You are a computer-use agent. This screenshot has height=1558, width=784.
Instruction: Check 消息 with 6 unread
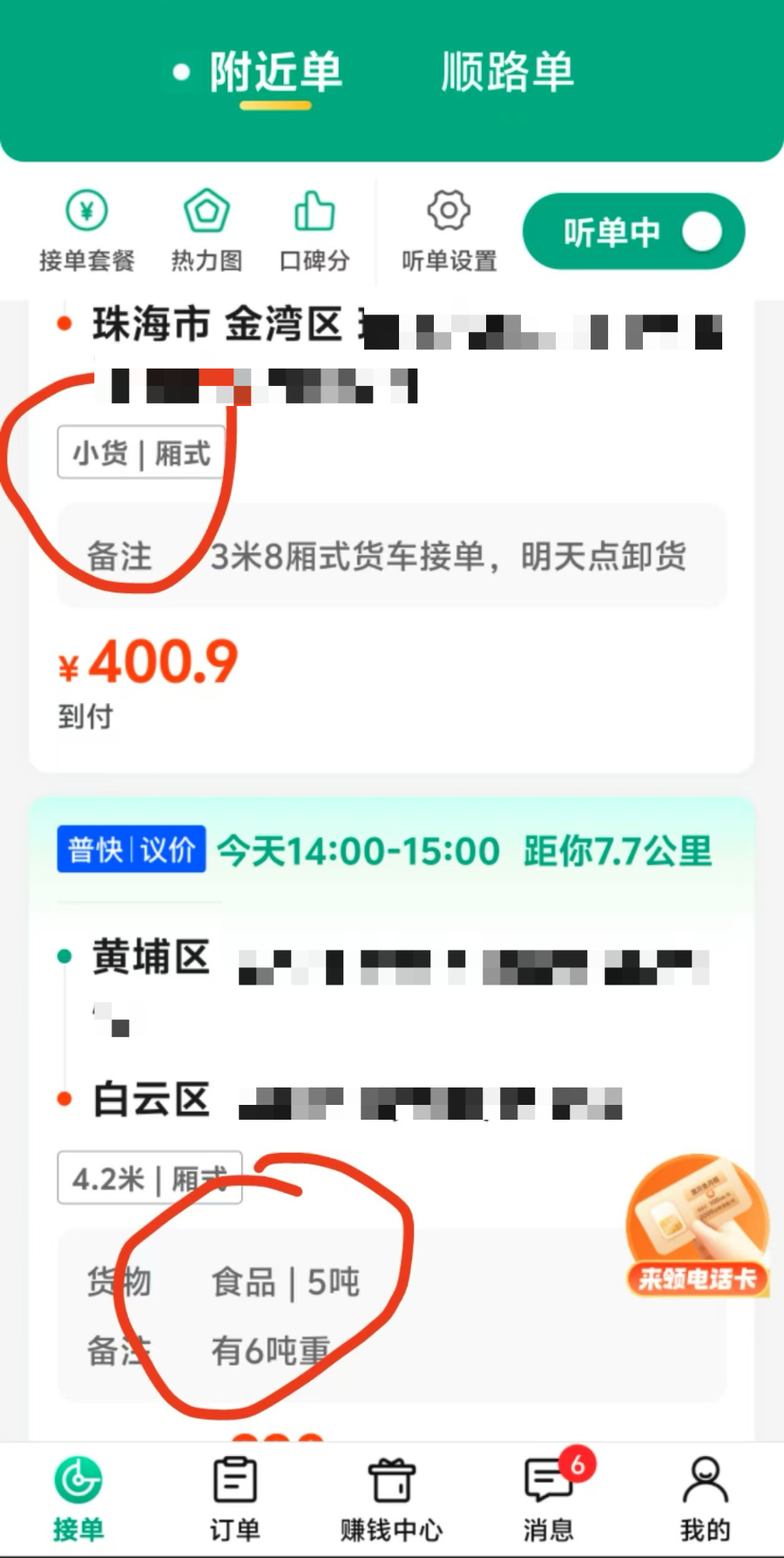(549, 1499)
